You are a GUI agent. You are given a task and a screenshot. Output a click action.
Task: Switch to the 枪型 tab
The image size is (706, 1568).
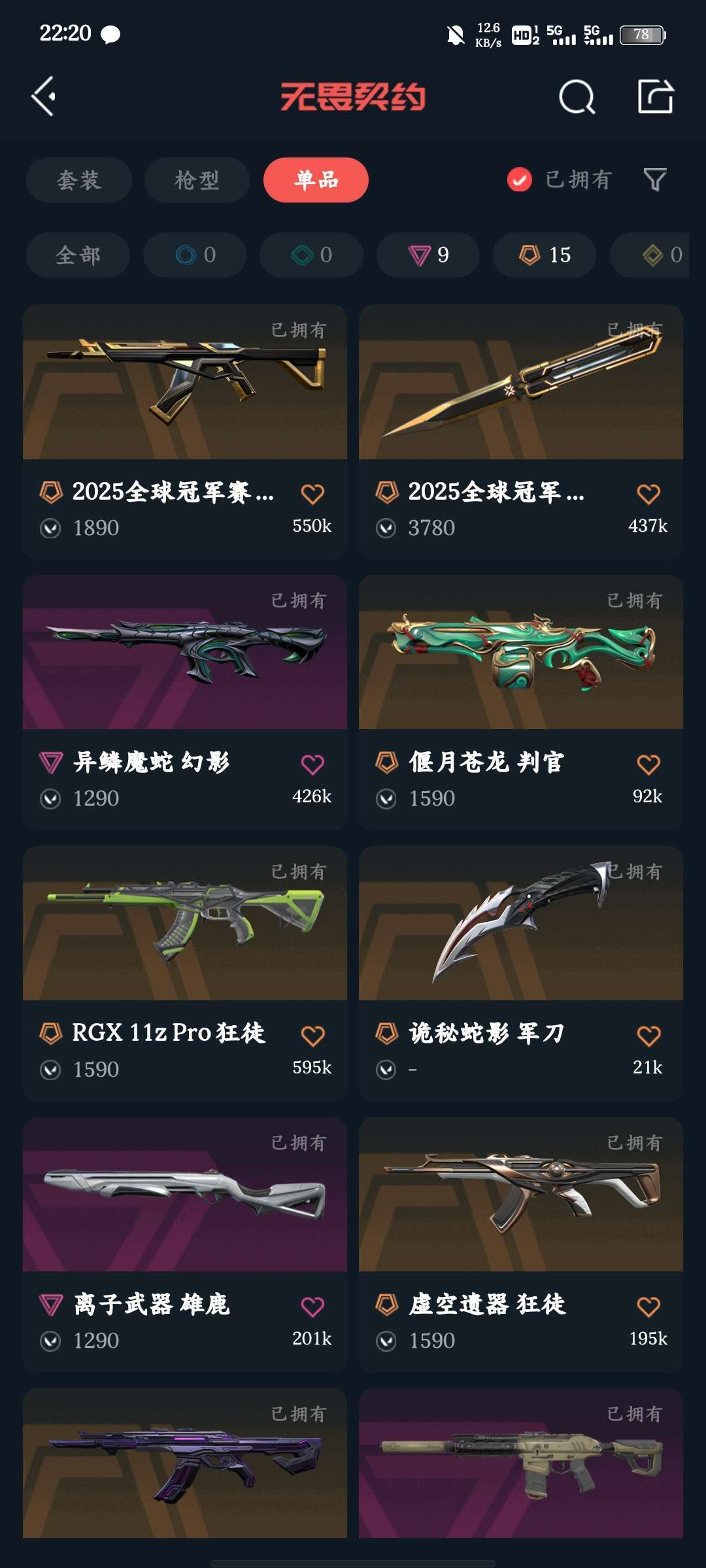(197, 180)
